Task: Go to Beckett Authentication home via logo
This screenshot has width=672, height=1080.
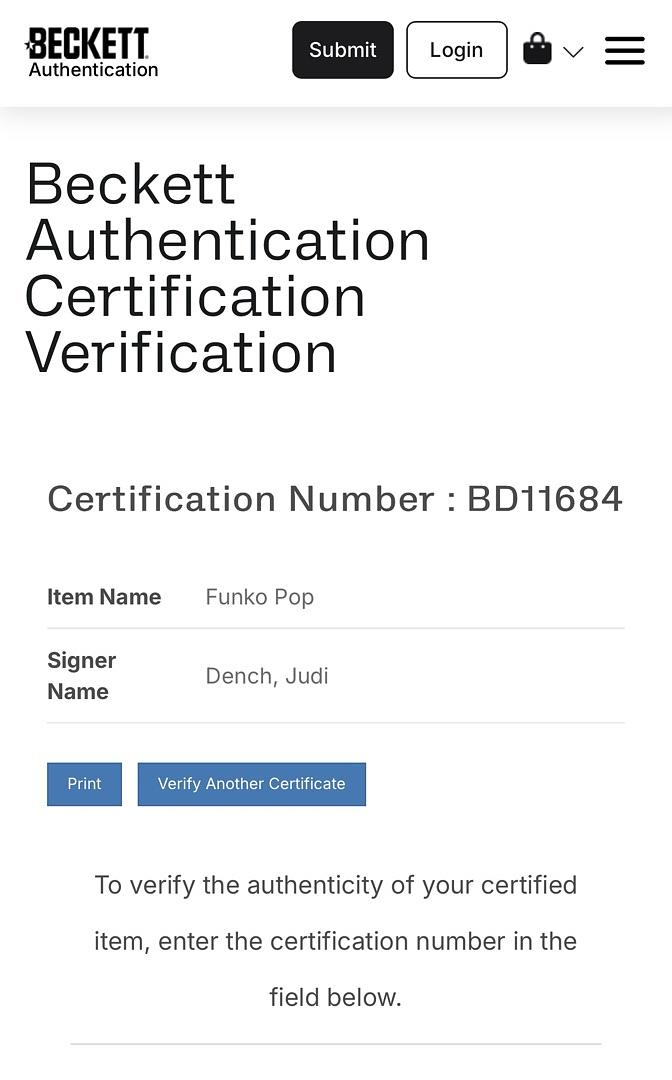Action: coord(91,52)
